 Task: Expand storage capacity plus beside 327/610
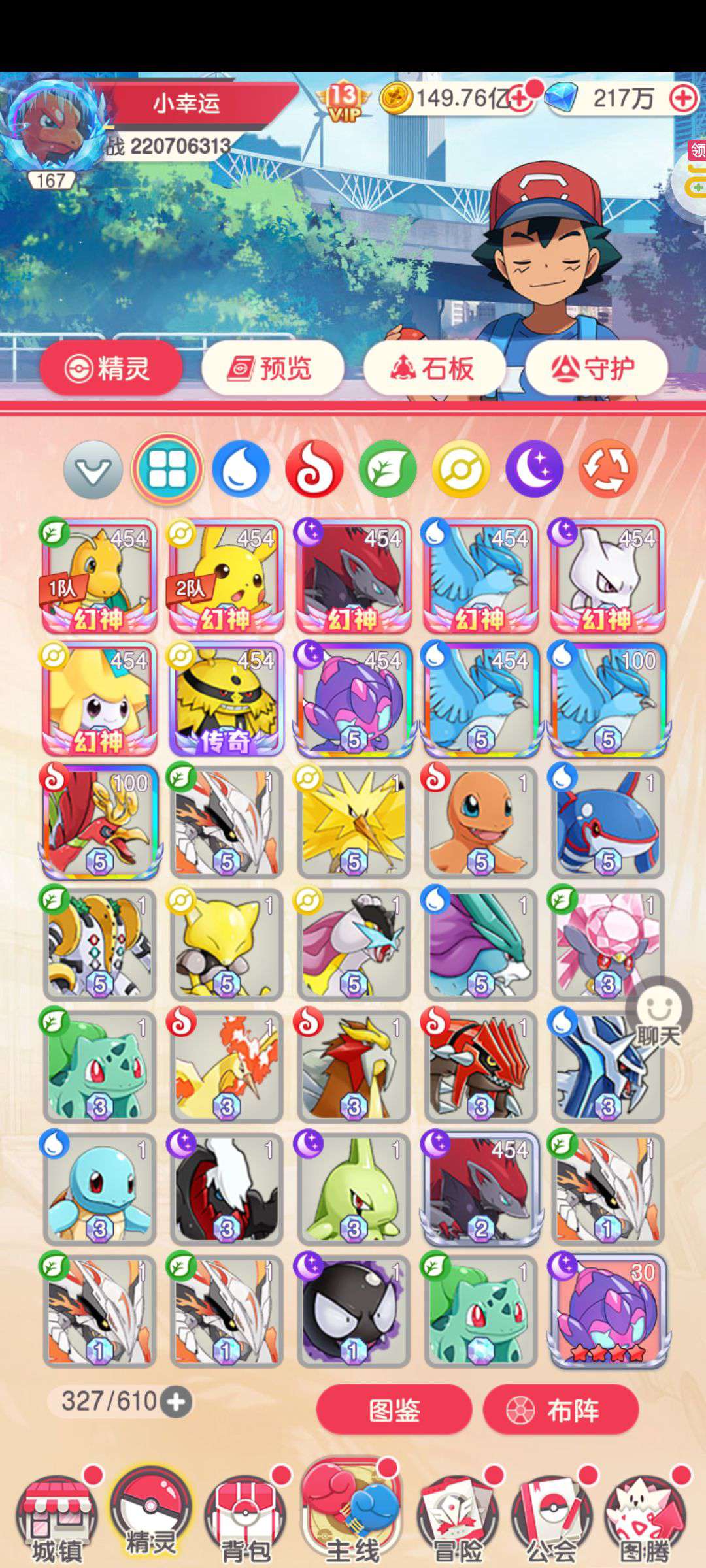click(x=176, y=1401)
